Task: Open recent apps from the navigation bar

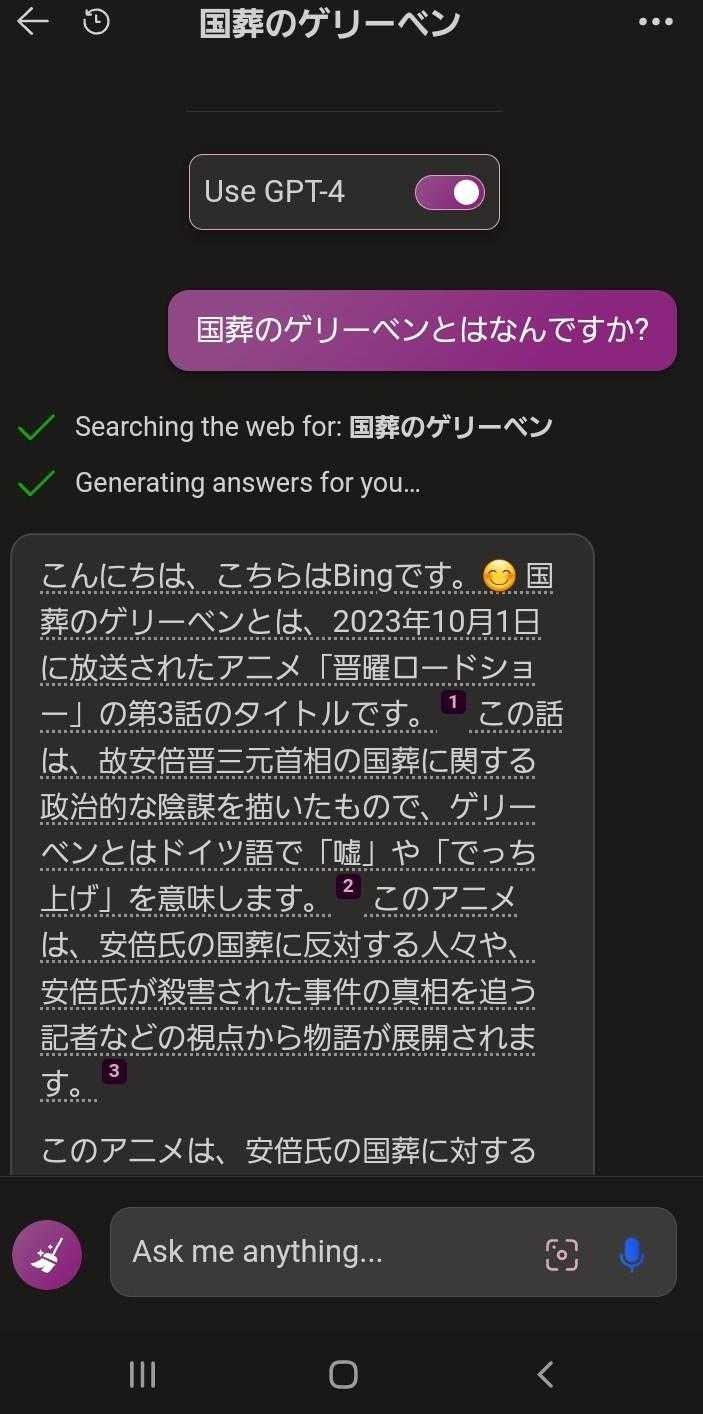Action: pyautogui.click(x=143, y=1375)
